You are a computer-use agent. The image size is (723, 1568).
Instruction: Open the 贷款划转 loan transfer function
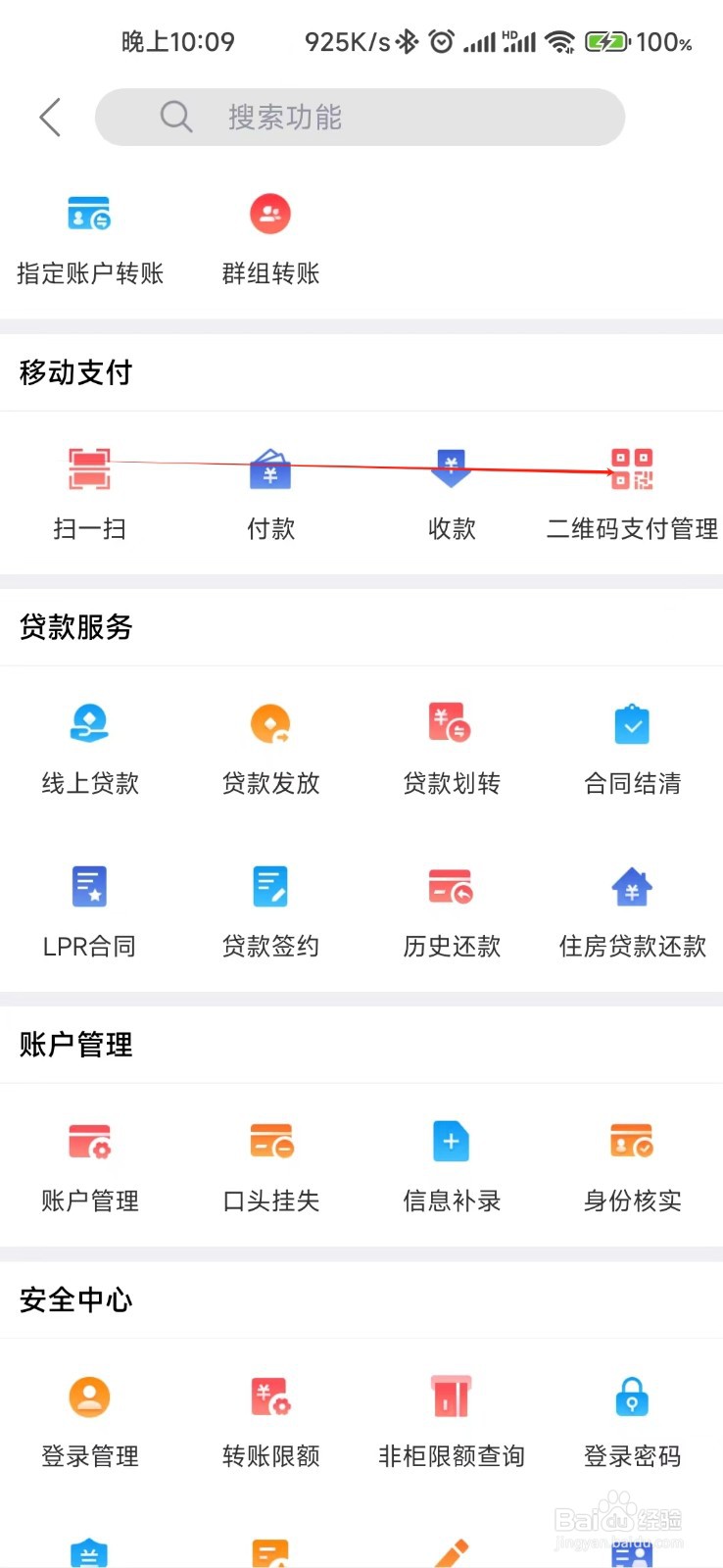point(451,745)
